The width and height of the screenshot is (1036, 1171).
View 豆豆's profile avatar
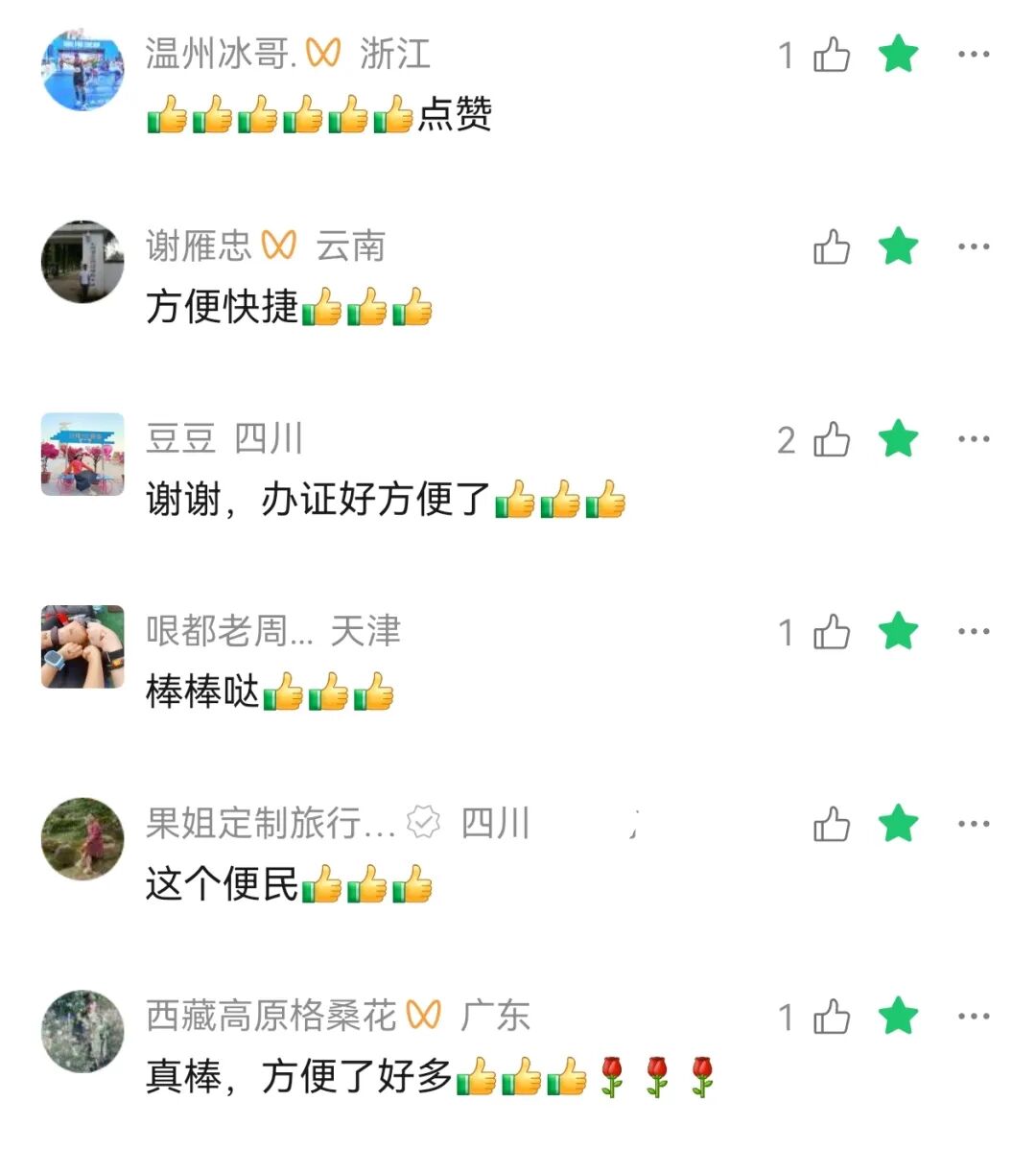82,455
